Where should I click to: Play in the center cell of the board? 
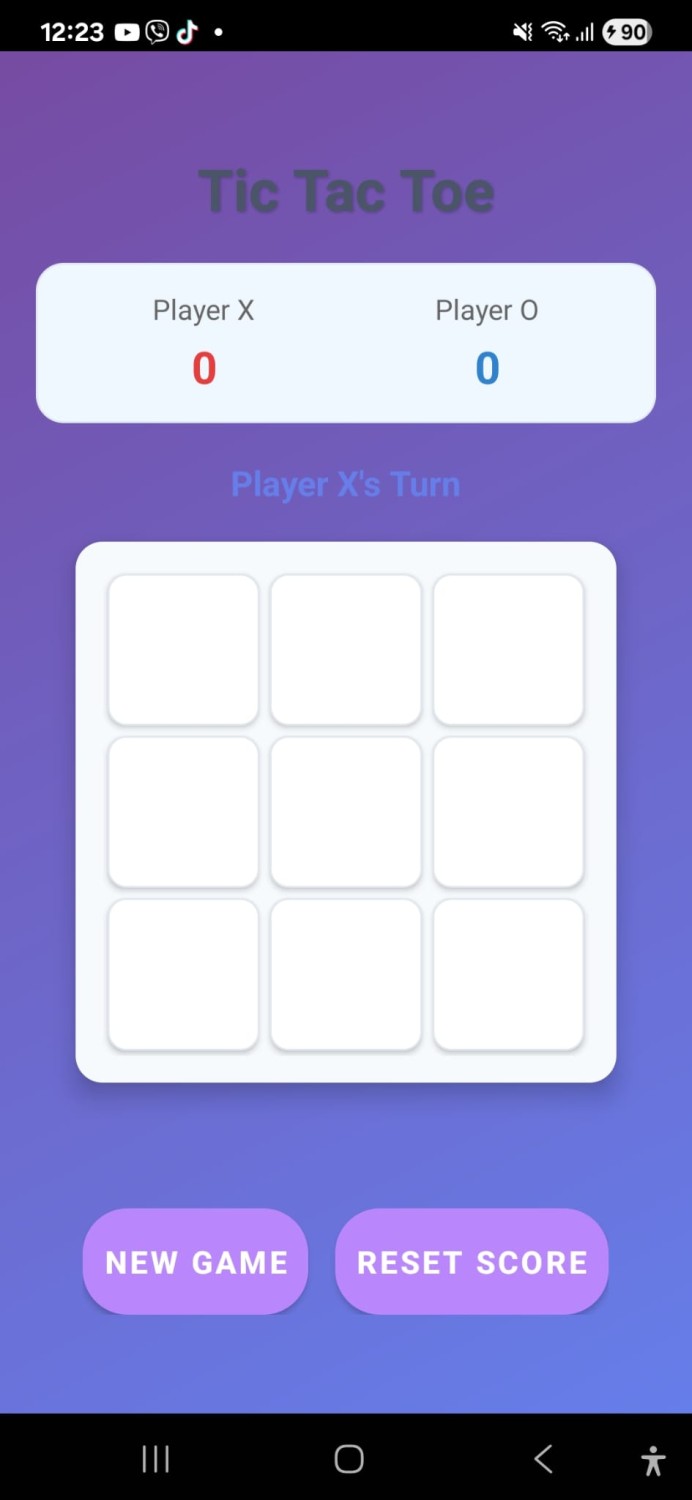coord(346,811)
